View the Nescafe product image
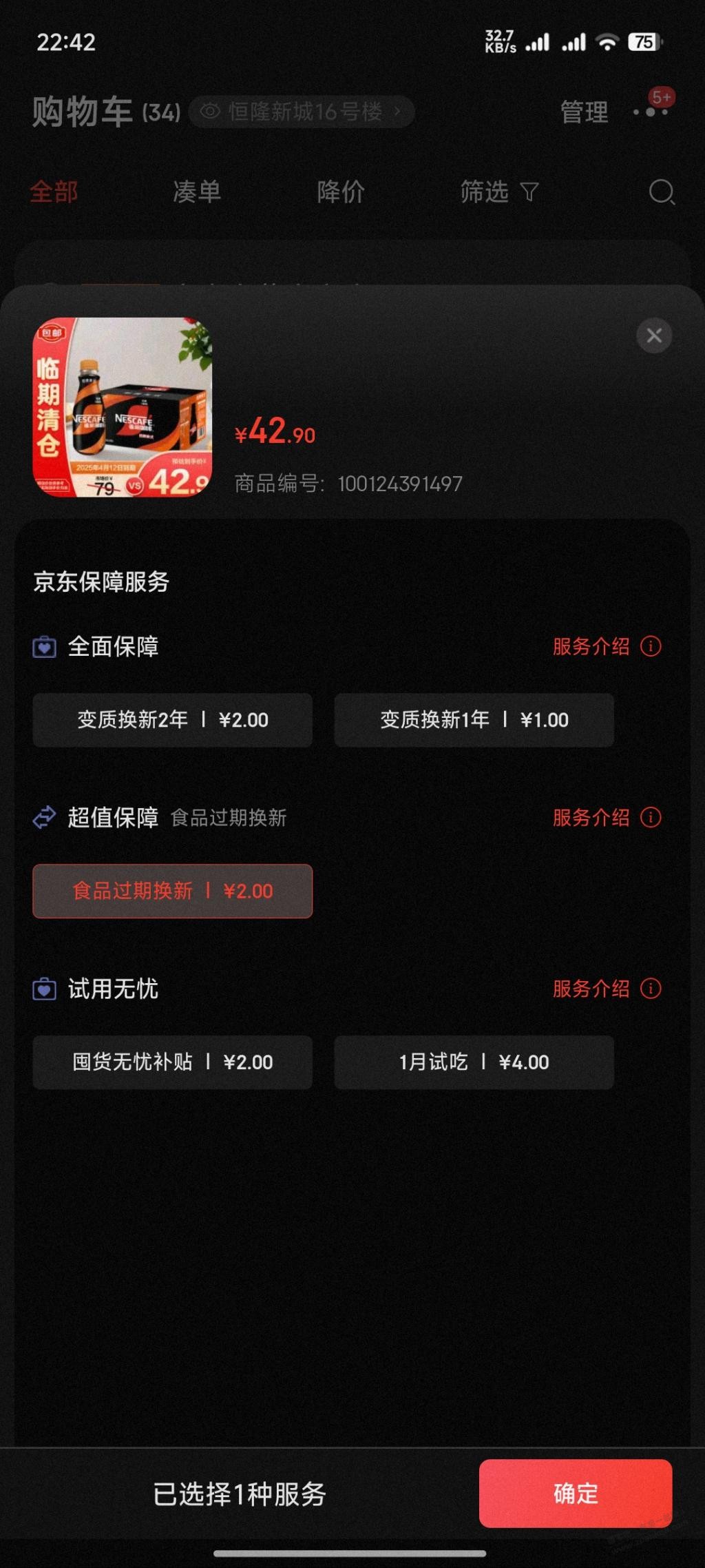Screen dimensions: 705x1568 pyautogui.click(x=123, y=407)
